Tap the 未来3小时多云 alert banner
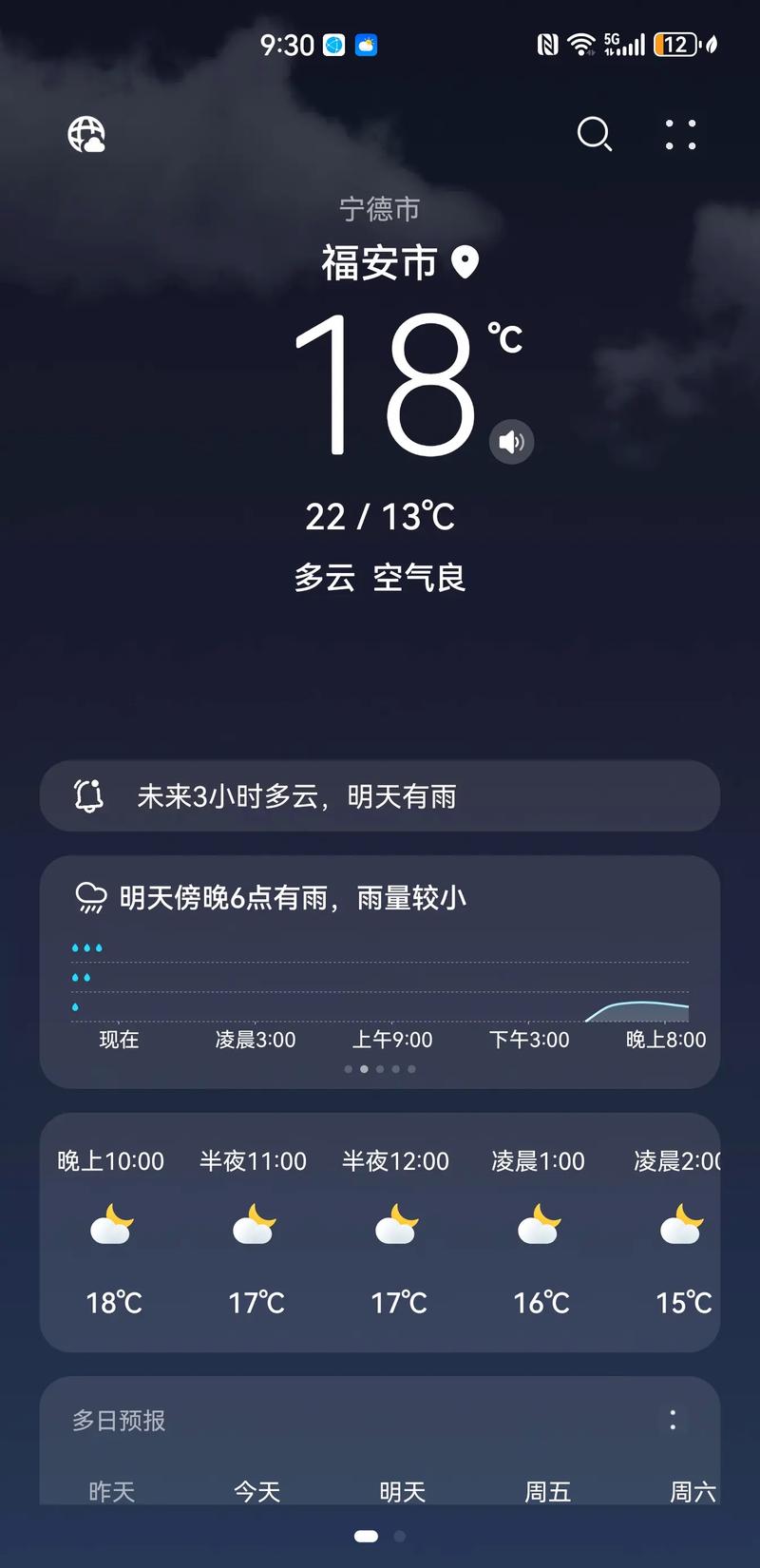Viewport: 760px width, 1568px height. tap(380, 796)
